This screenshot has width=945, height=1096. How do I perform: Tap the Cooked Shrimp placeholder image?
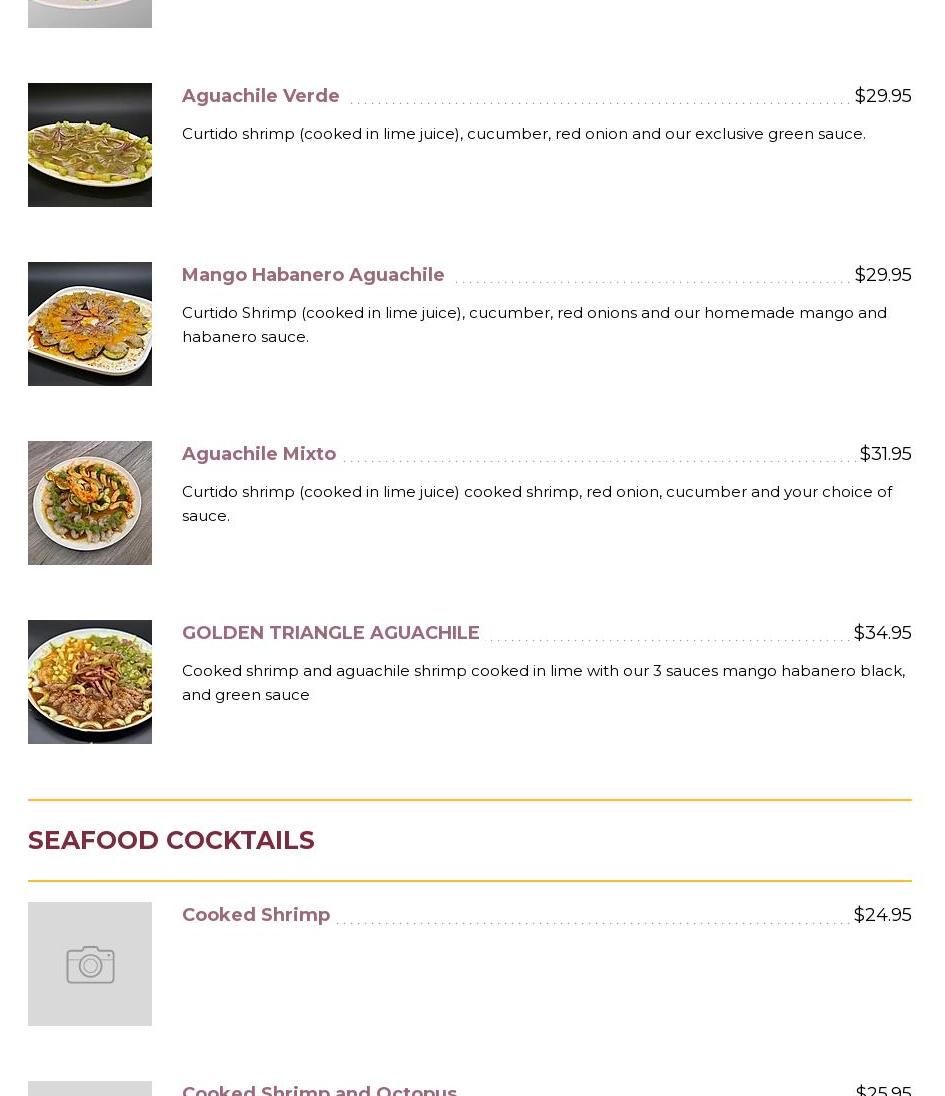pyautogui.click(x=90, y=964)
